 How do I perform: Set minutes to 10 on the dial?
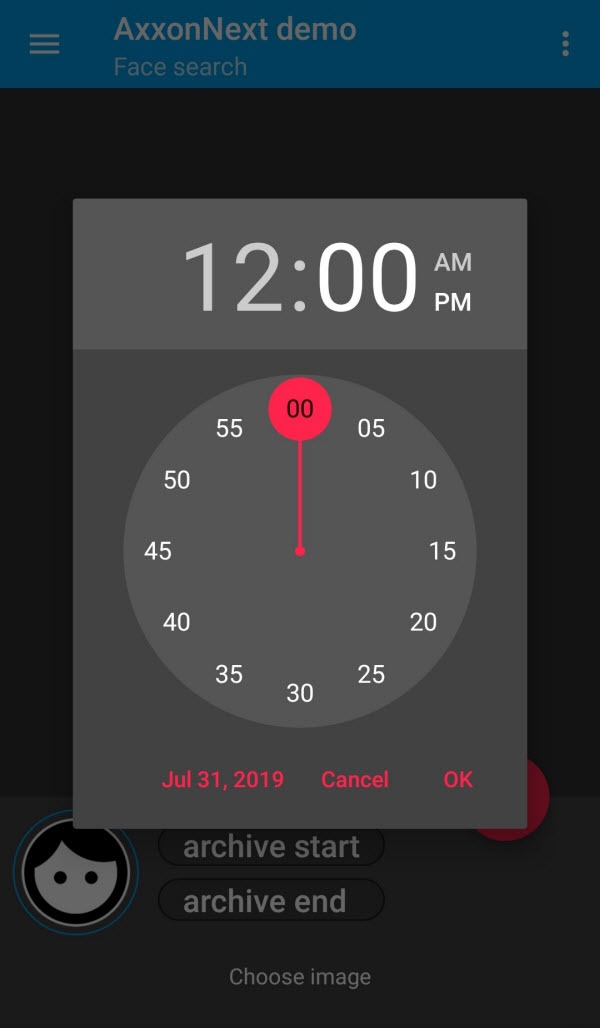point(423,480)
